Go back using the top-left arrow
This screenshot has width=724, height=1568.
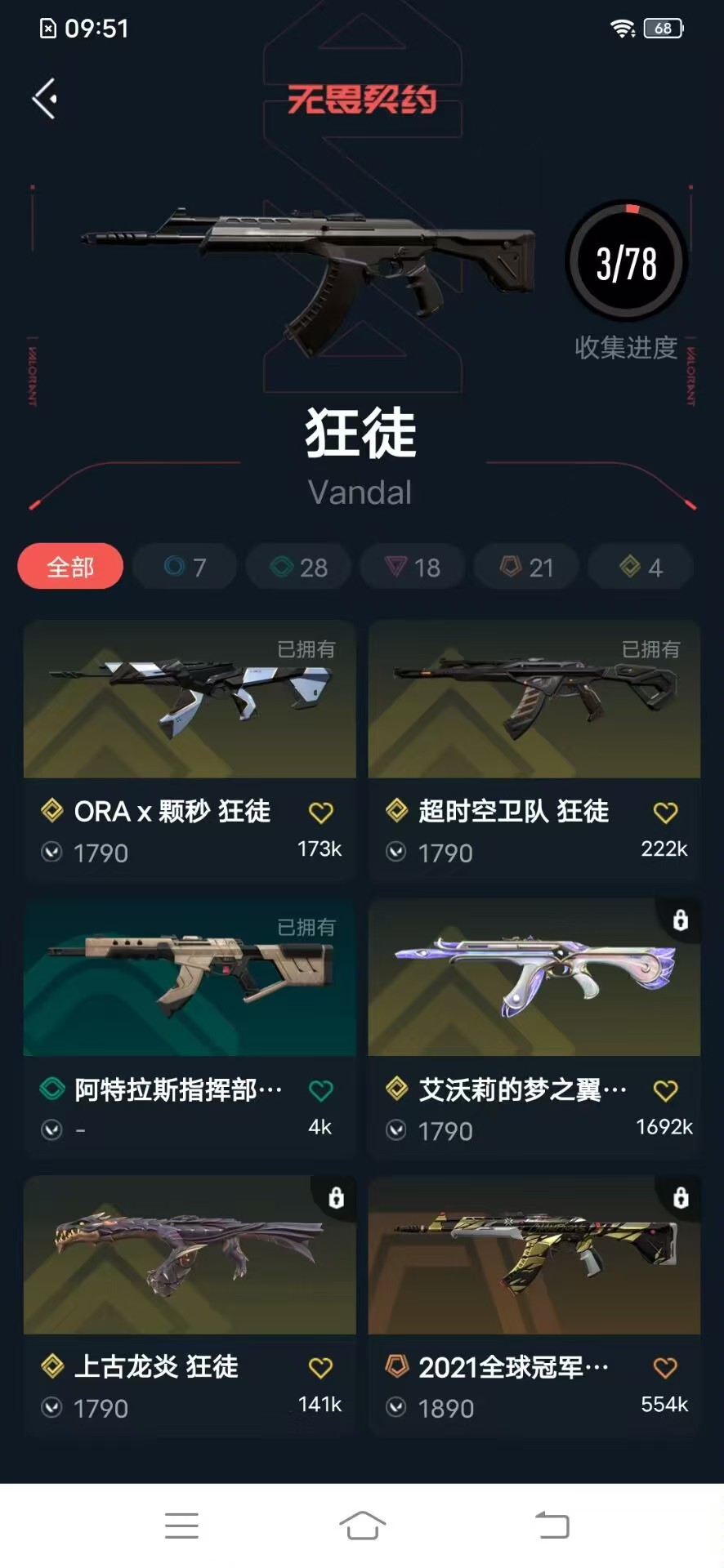click(44, 99)
